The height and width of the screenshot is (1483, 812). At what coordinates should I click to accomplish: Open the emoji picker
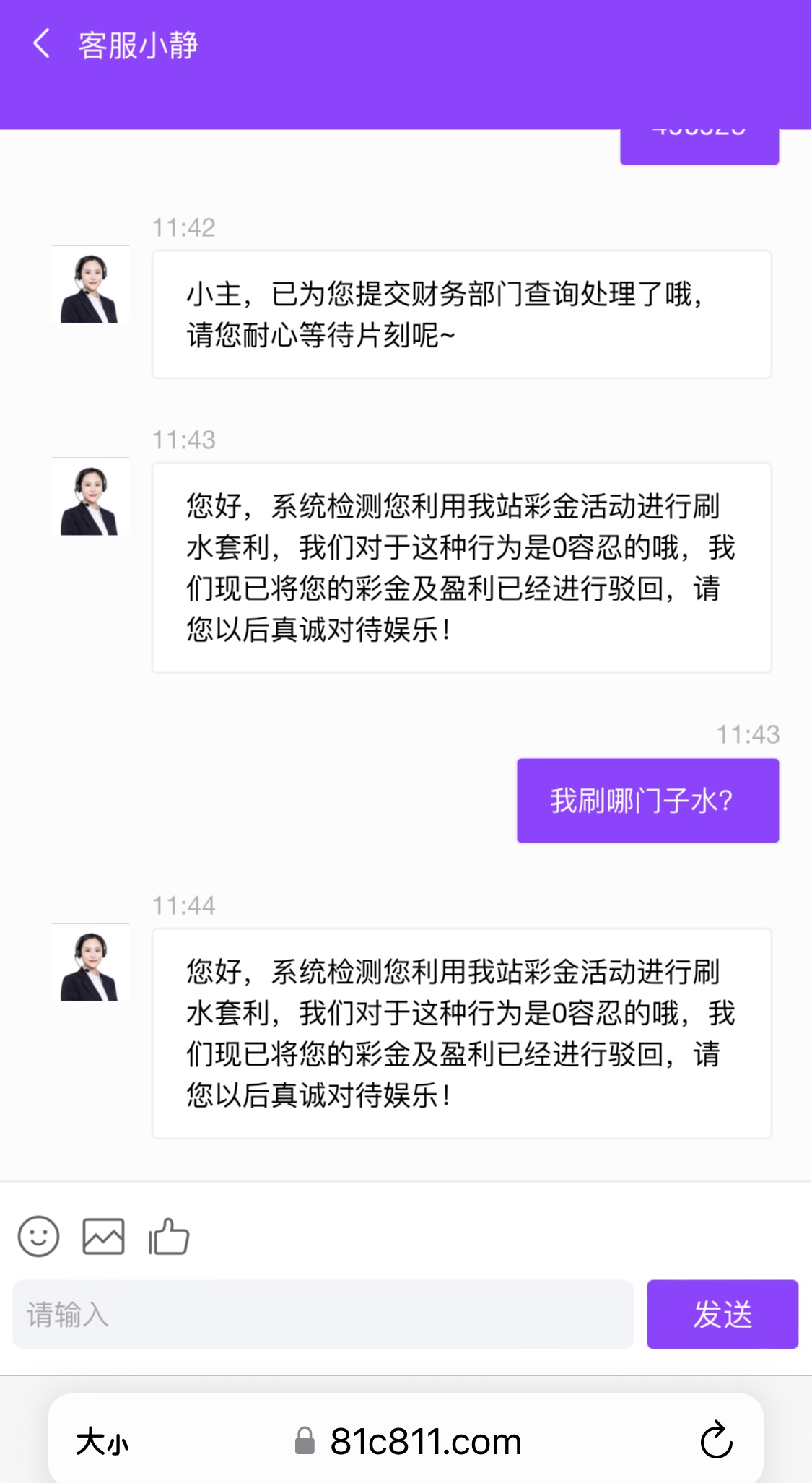click(x=38, y=1236)
